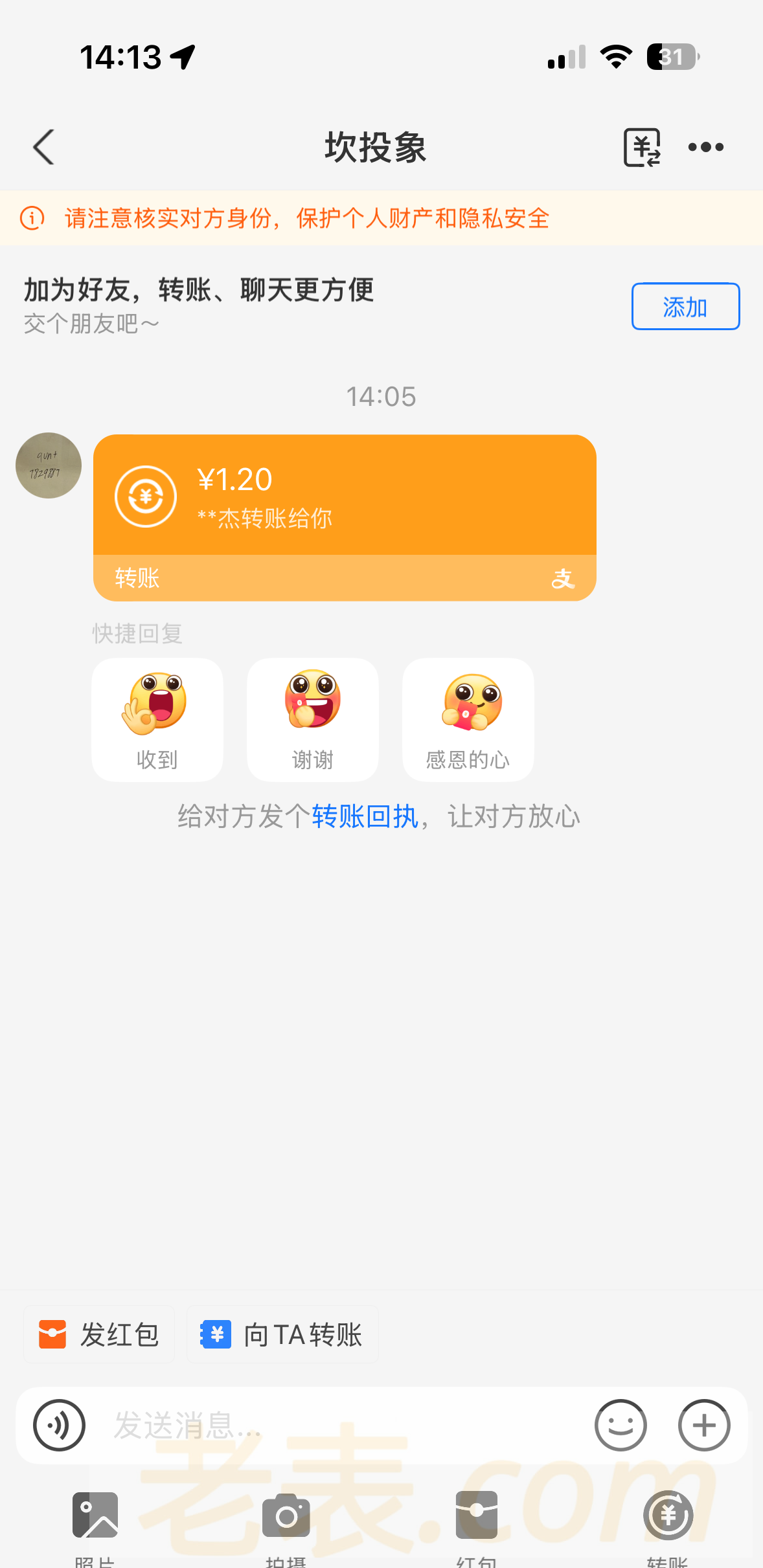Open the transfer records icon
The height and width of the screenshot is (1568, 763).
click(641, 147)
